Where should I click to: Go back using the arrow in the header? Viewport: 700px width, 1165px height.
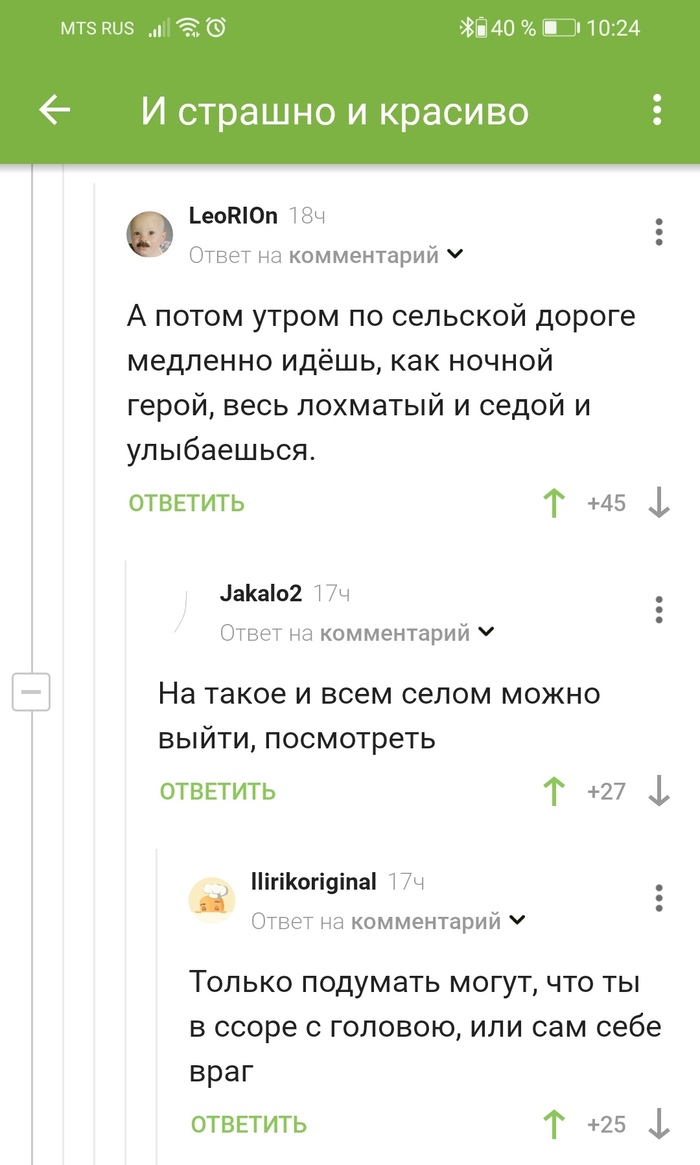tap(55, 110)
